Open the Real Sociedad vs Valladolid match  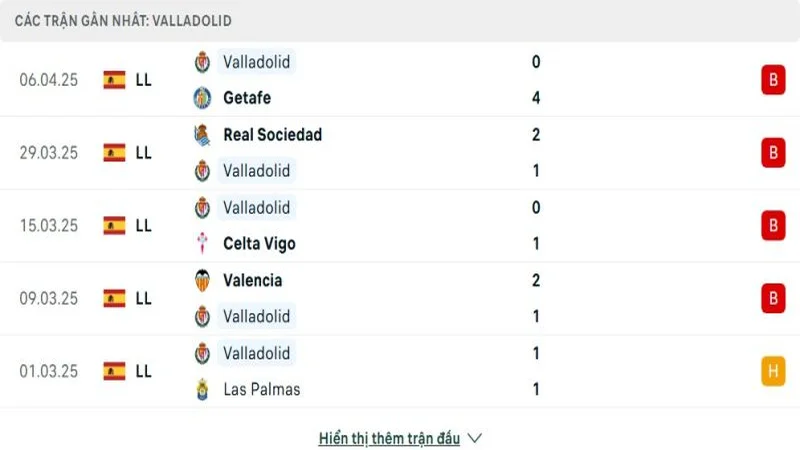point(400,153)
